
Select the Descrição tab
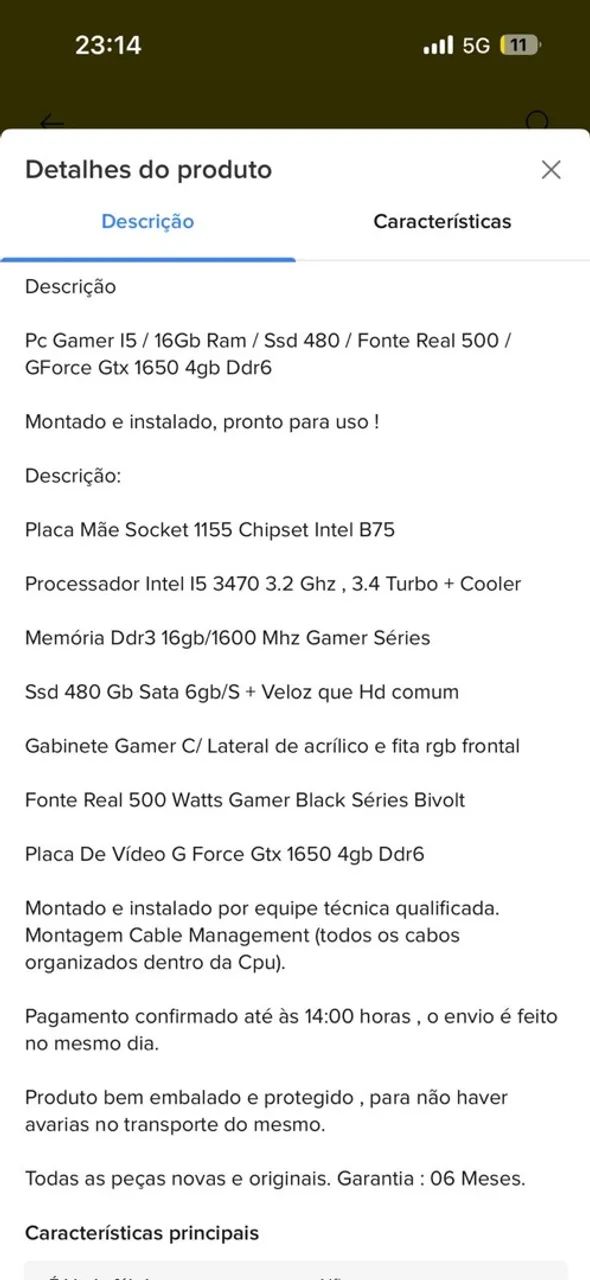pos(148,222)
